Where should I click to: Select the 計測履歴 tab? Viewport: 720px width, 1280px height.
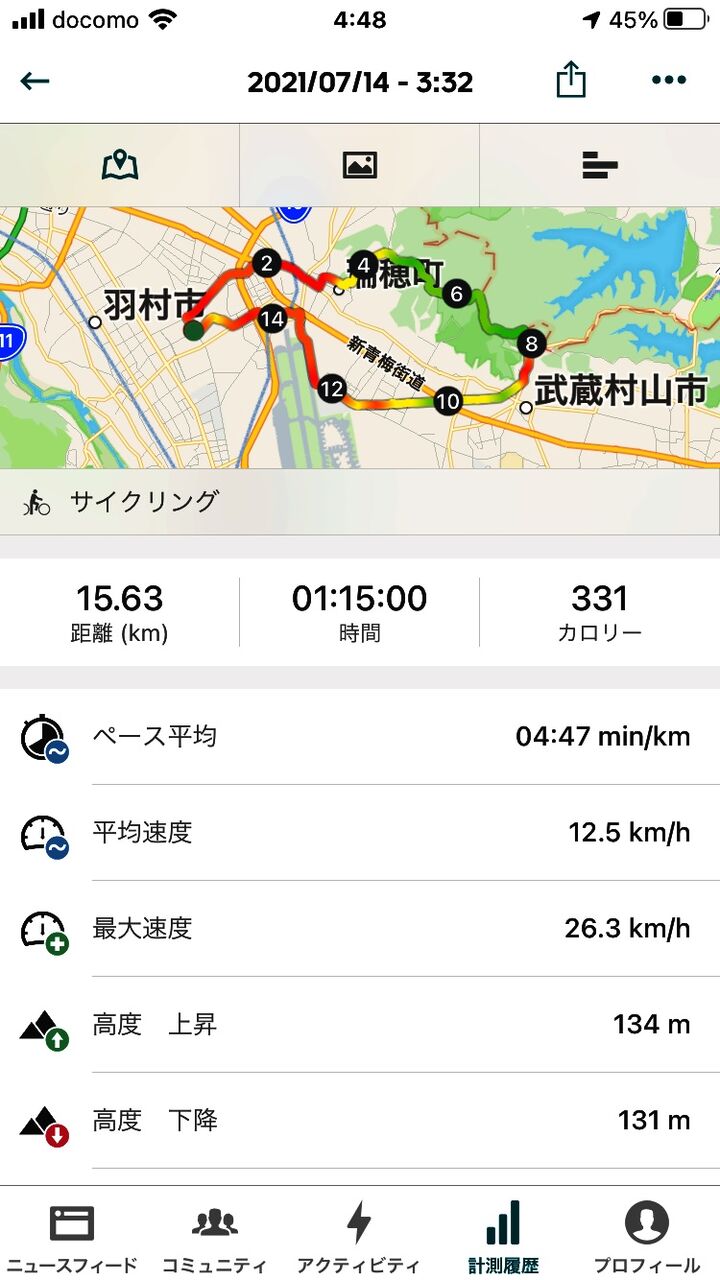pos(503,1236)
